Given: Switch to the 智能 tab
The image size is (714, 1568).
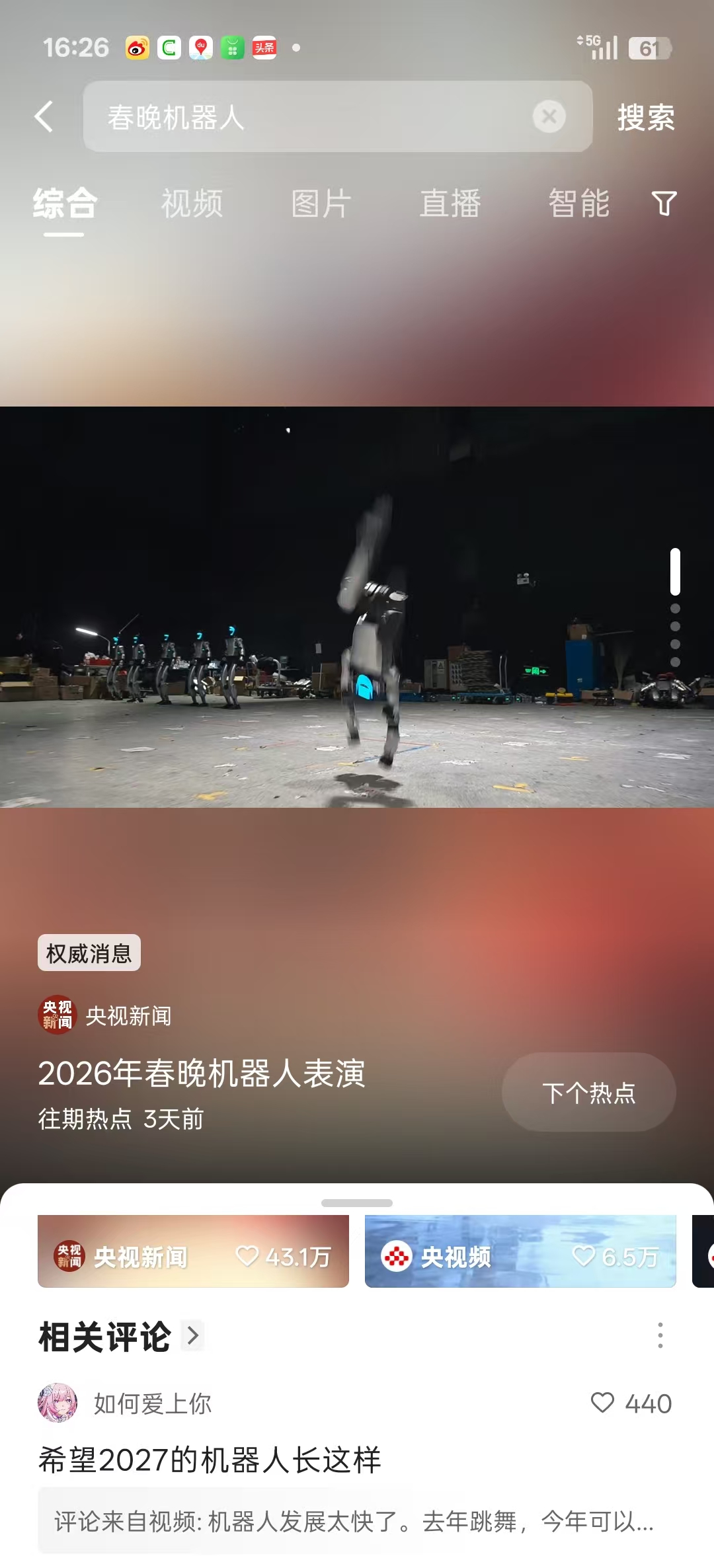Looking at the screenshot, I should (578, 203).
